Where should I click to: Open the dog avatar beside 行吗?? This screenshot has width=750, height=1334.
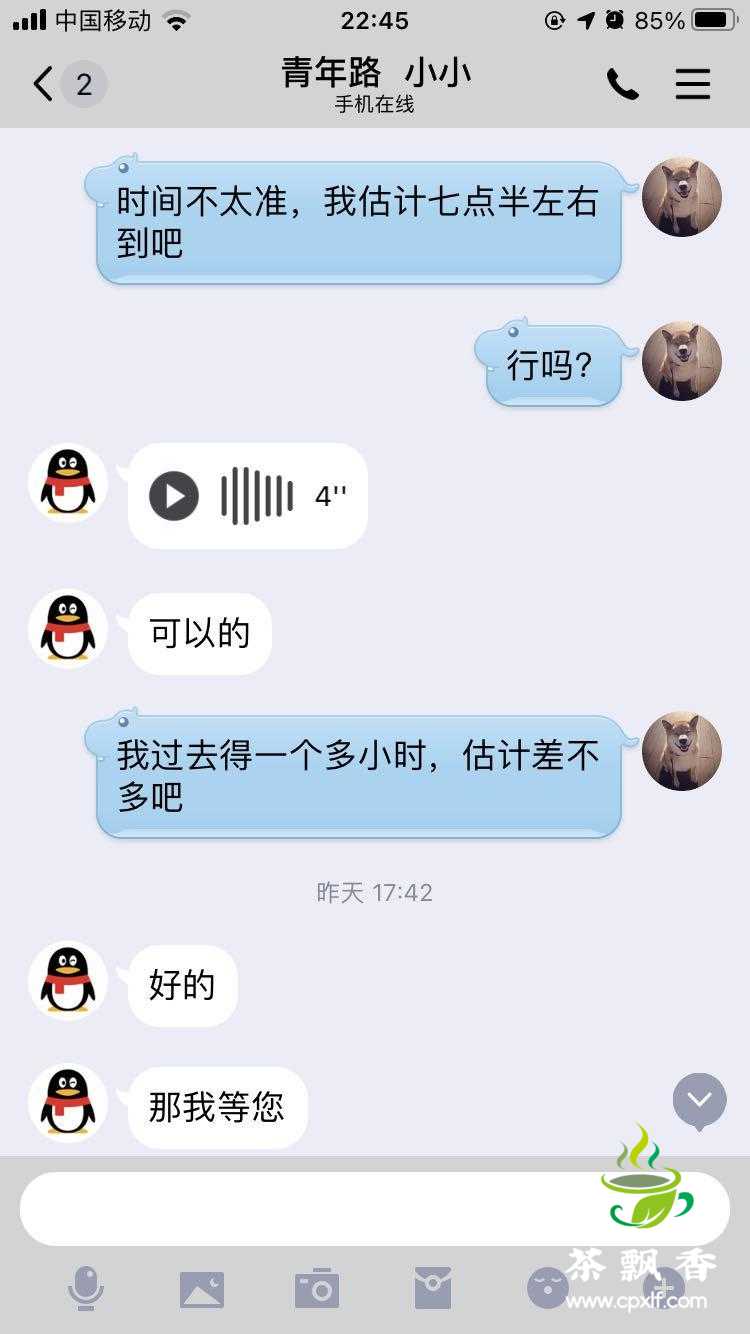coord(682,361)
